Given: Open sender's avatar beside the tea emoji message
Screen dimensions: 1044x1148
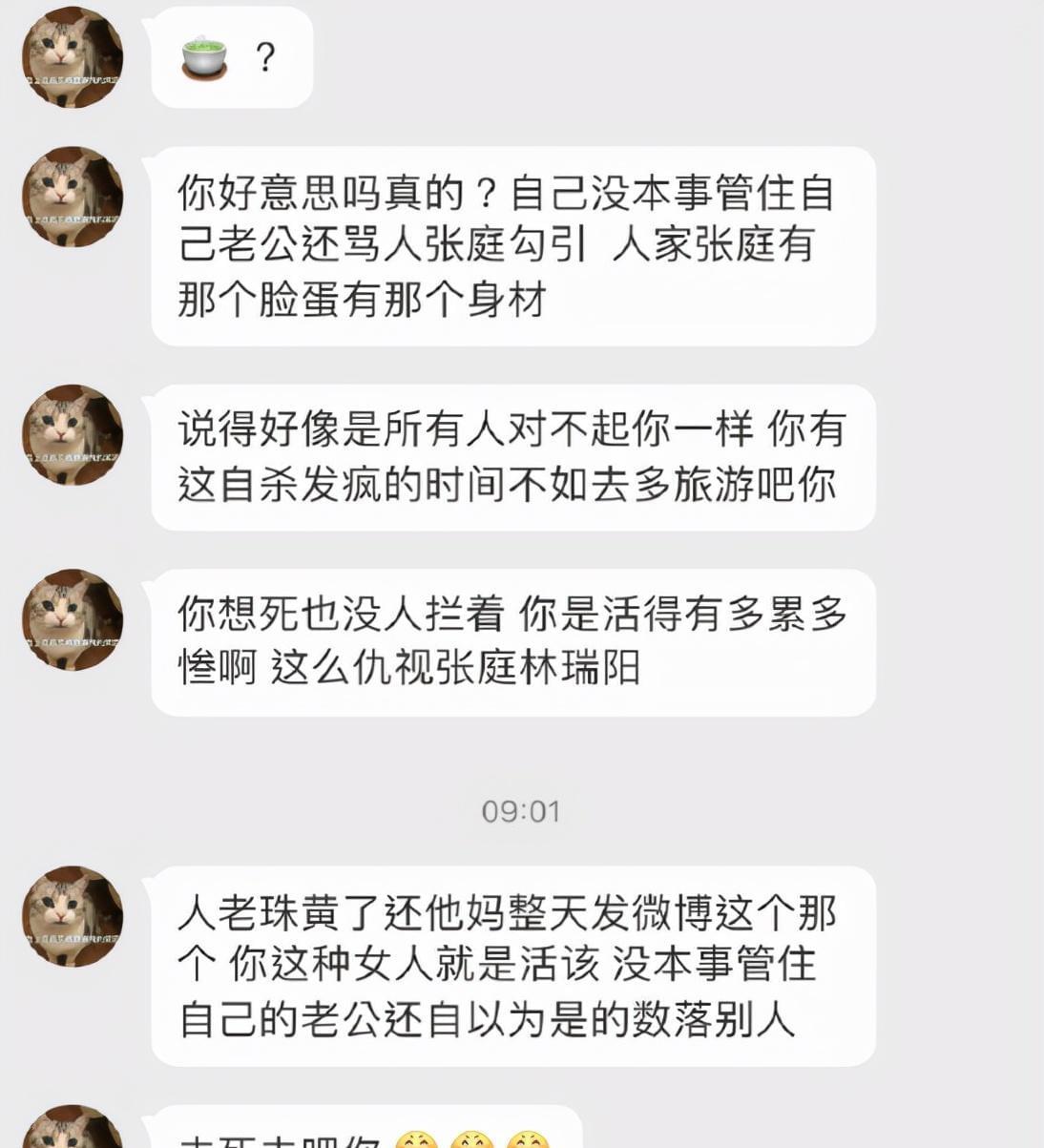Looking at the screenshot, I should click(x=73, y=57).
